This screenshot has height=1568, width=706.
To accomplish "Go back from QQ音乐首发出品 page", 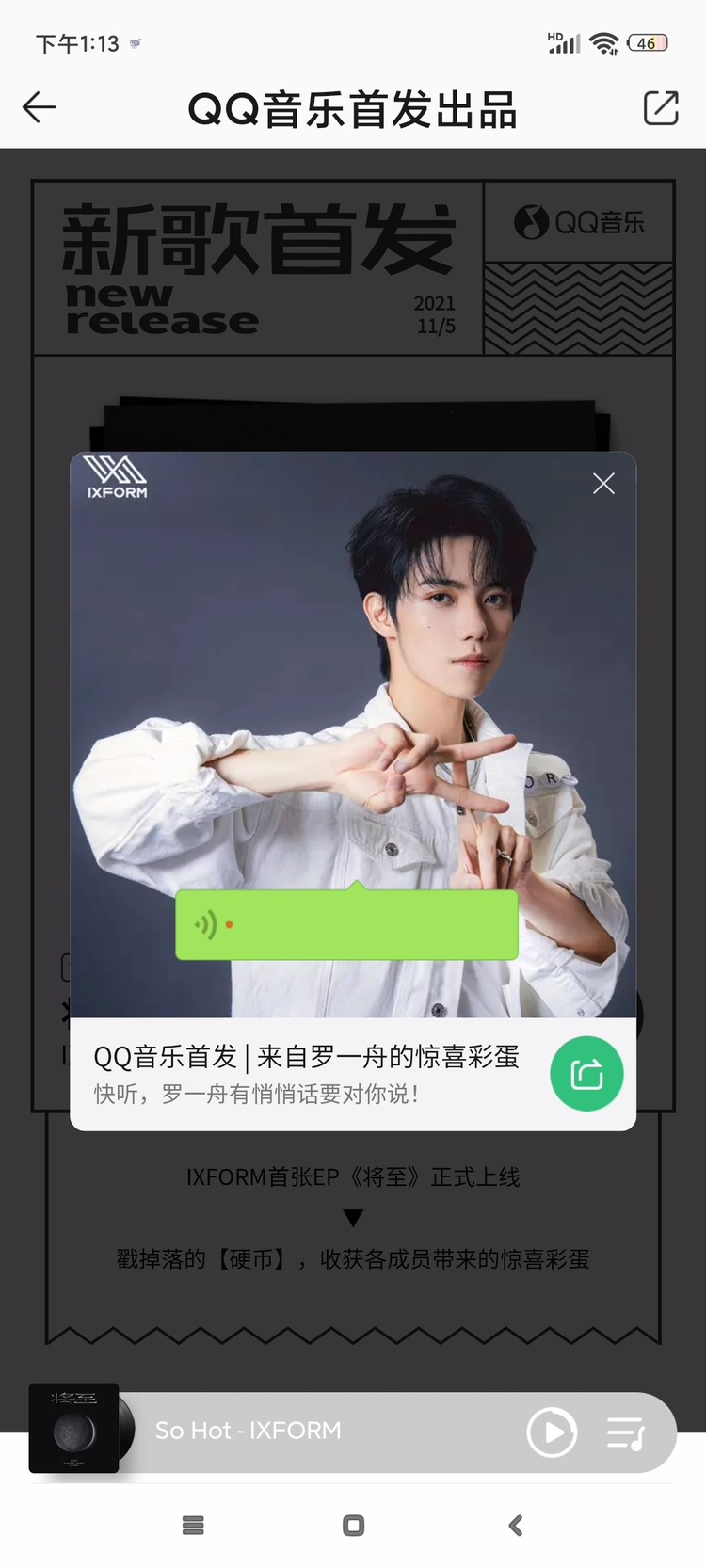I will coord(40,108).
